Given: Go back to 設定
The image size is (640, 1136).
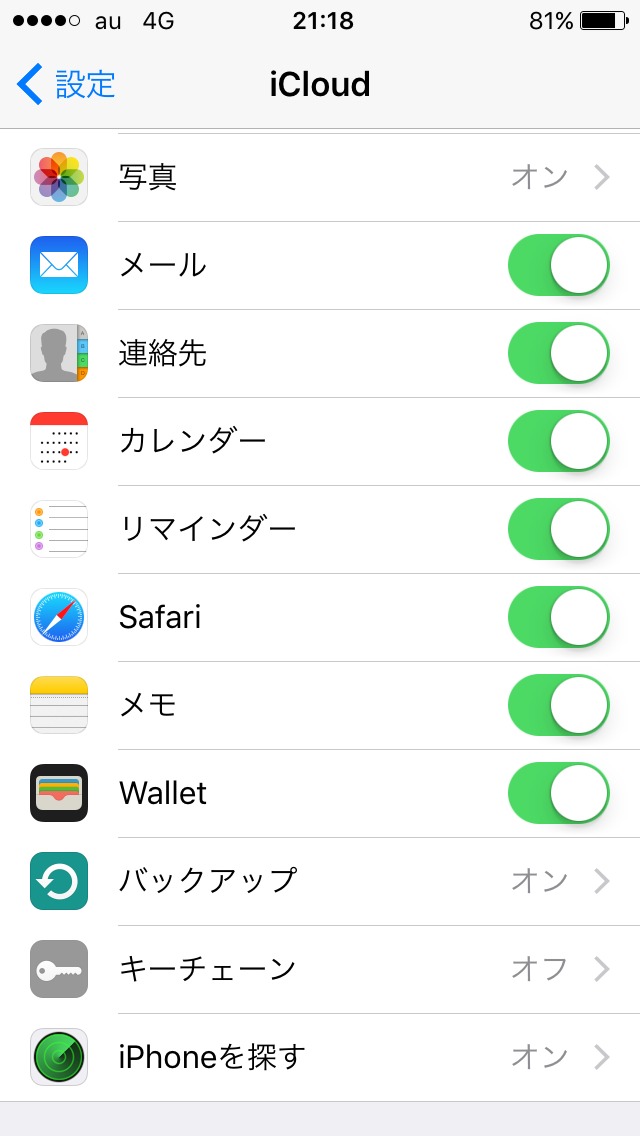Looking at the screenshot, I should tap(66, 84).
